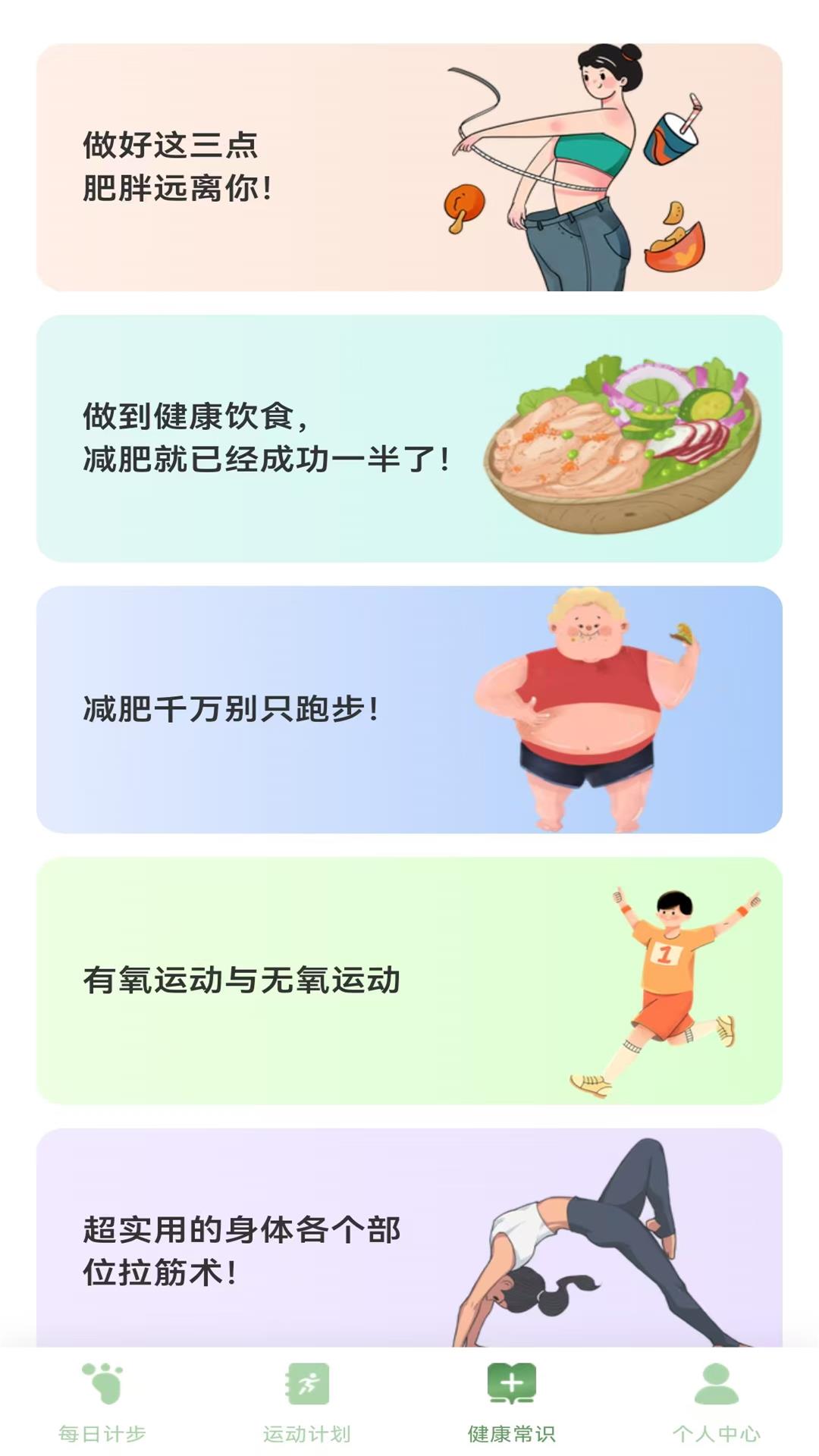
Task: Switch to the 每日计步 tab
Action: [102, 1403]
